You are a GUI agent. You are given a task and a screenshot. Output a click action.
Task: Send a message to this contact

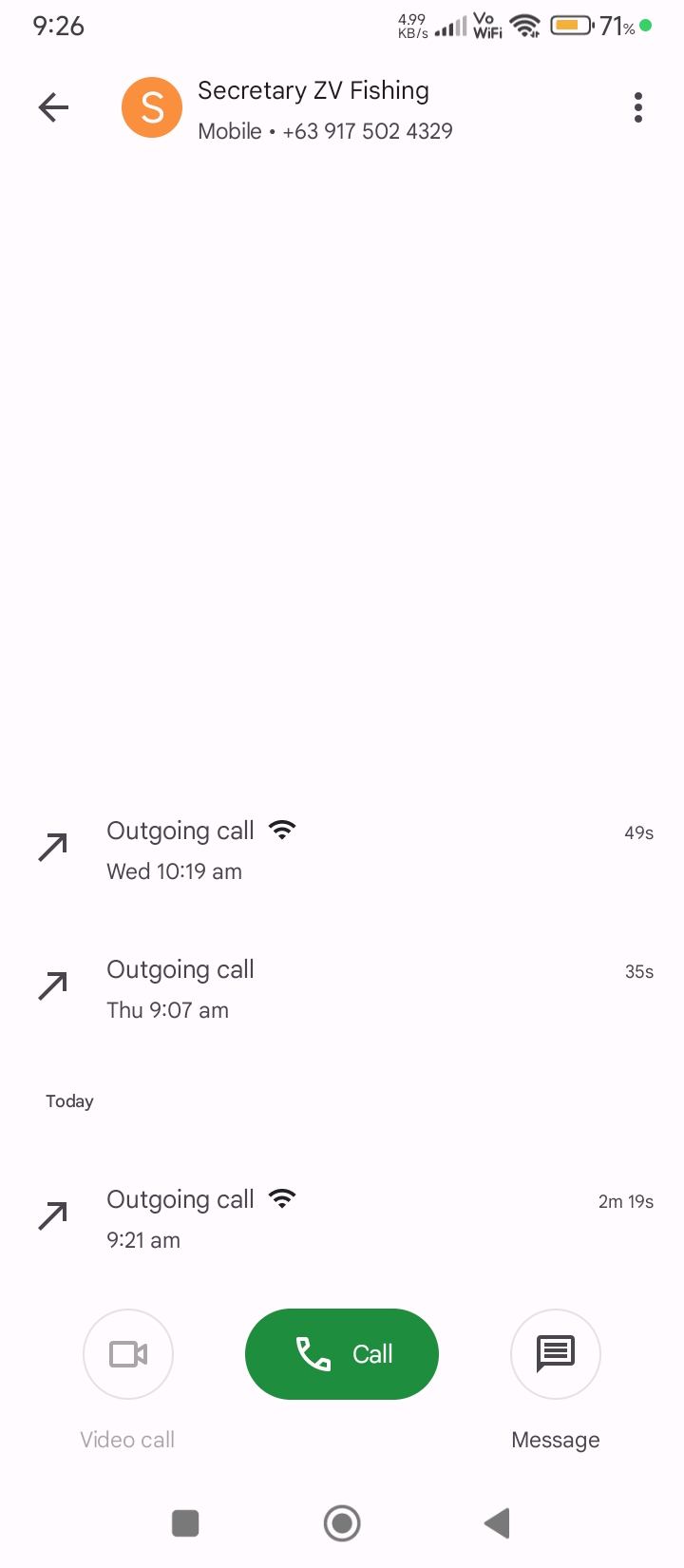[556, 1354]
